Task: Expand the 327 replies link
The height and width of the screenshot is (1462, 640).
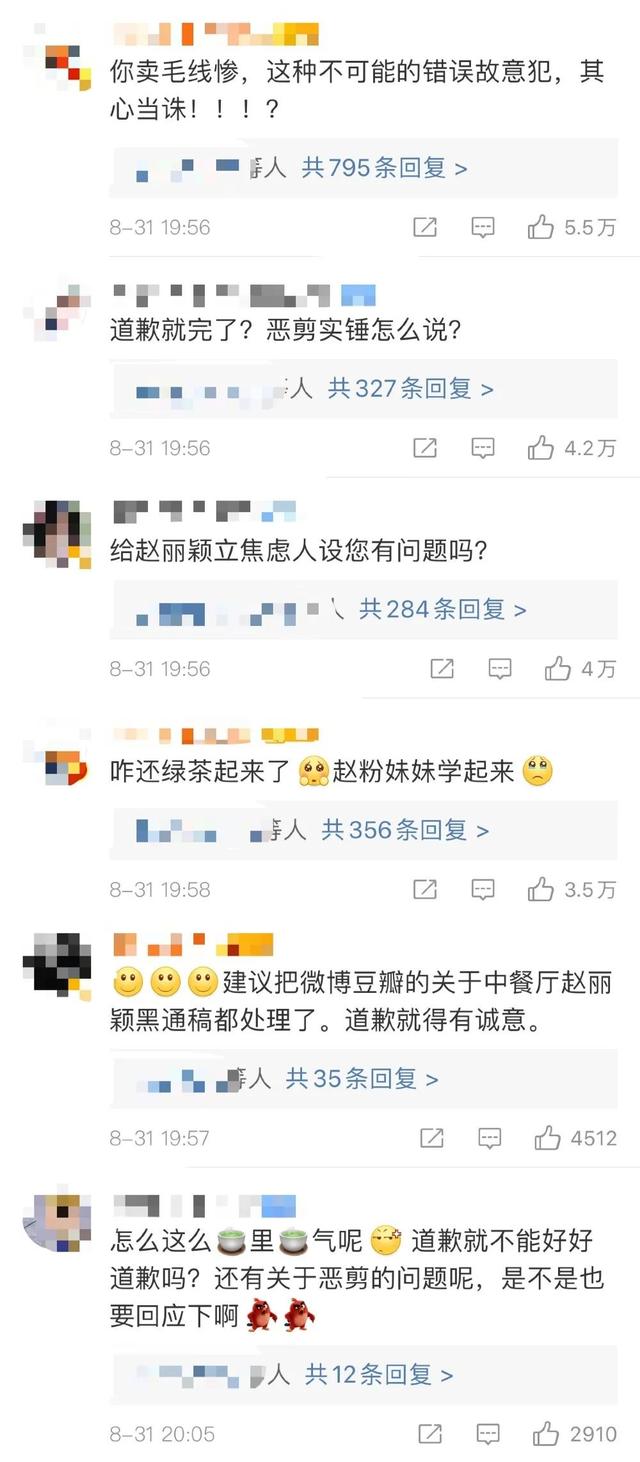Action: tap(410, 388)
